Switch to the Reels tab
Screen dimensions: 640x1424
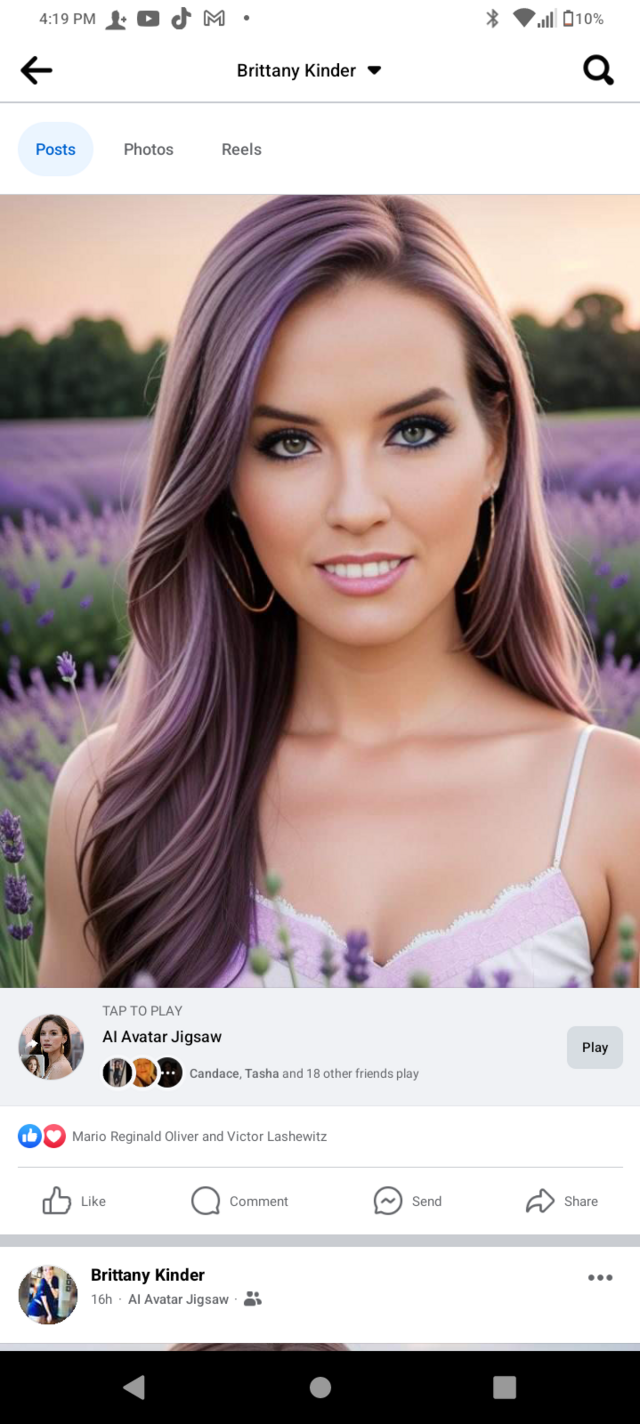(241, 149)
